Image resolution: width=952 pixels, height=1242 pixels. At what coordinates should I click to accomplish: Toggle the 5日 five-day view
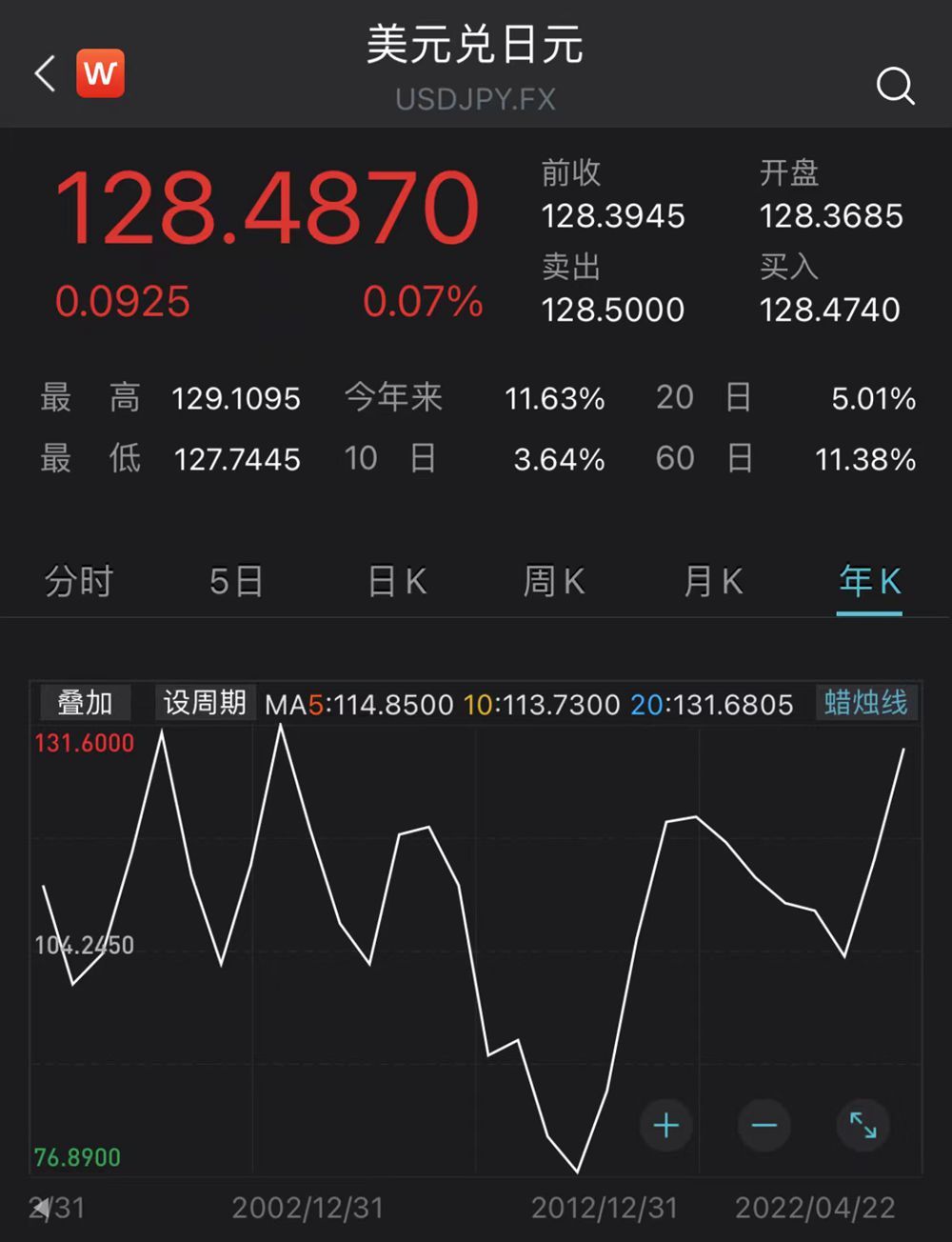click(x=235, y=582)
